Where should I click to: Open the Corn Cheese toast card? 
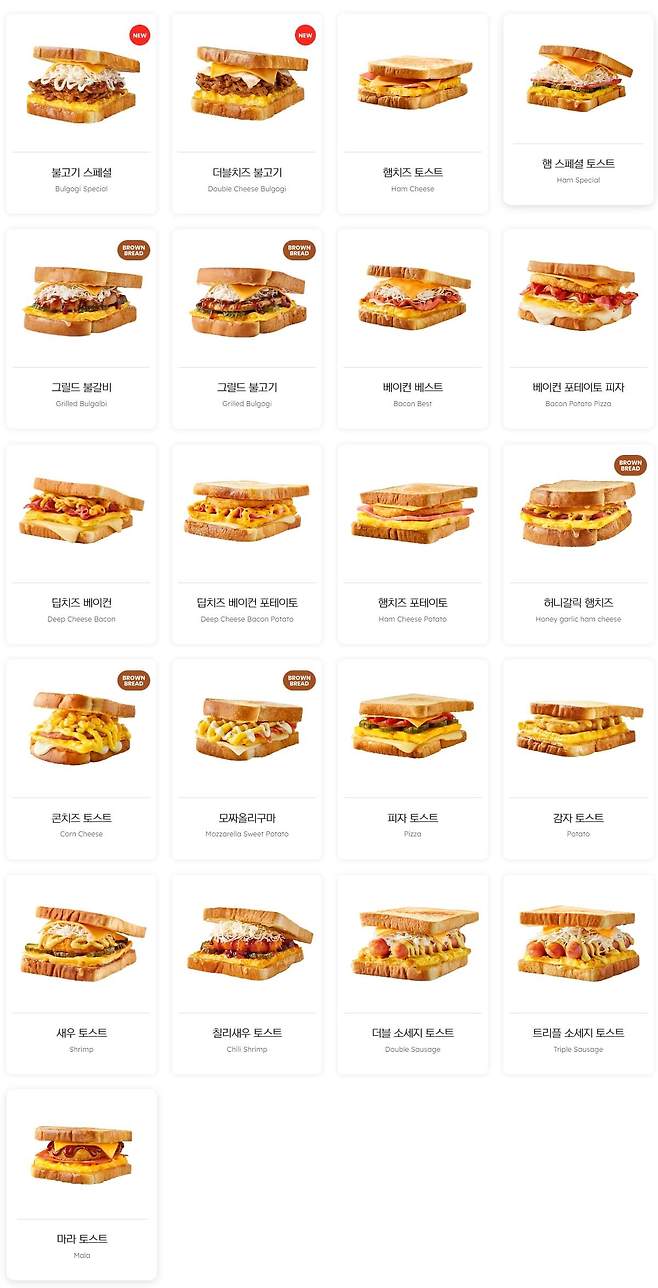pos(81,758)
